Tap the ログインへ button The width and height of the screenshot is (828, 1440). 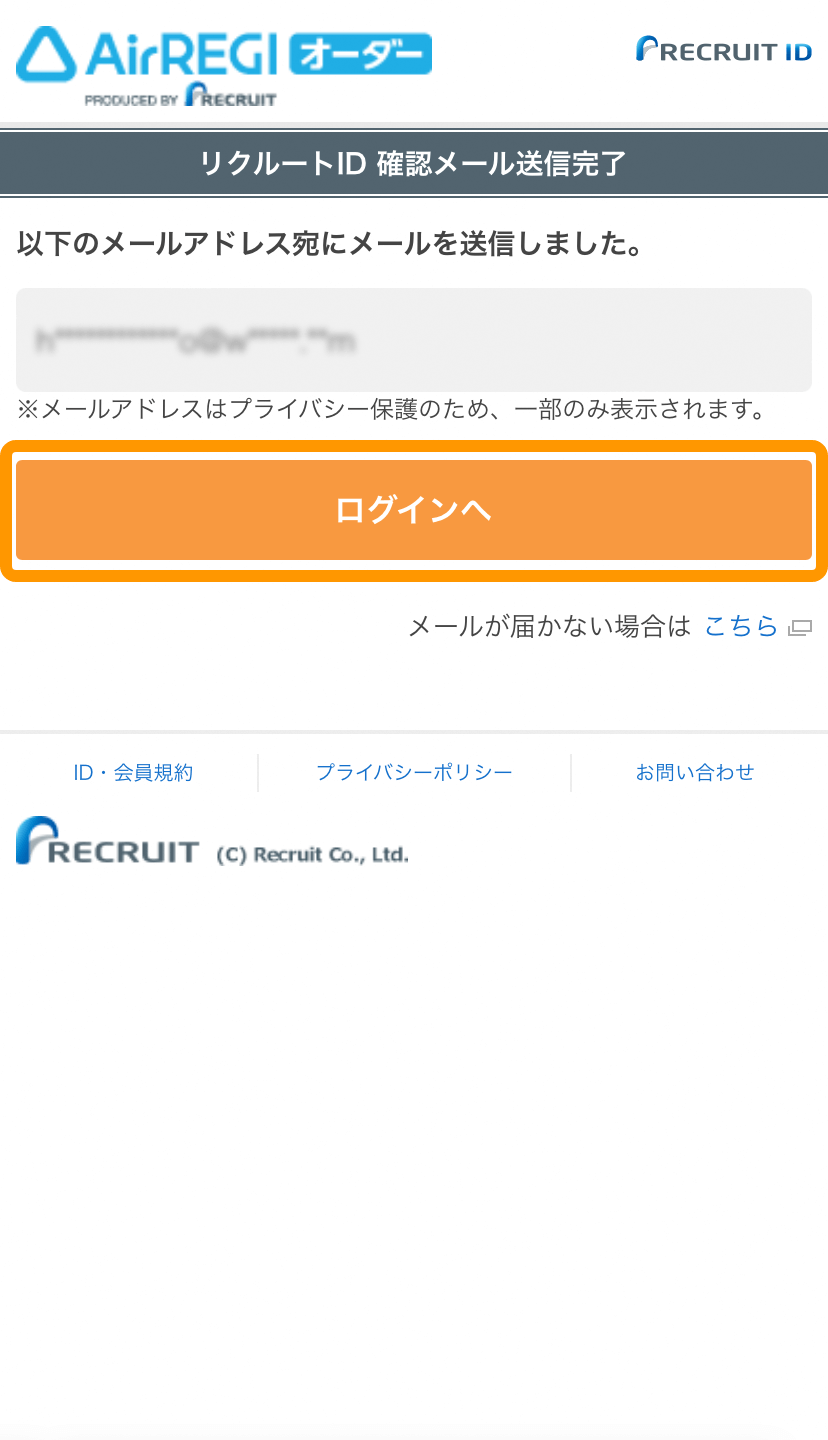[x=413, y=510]
